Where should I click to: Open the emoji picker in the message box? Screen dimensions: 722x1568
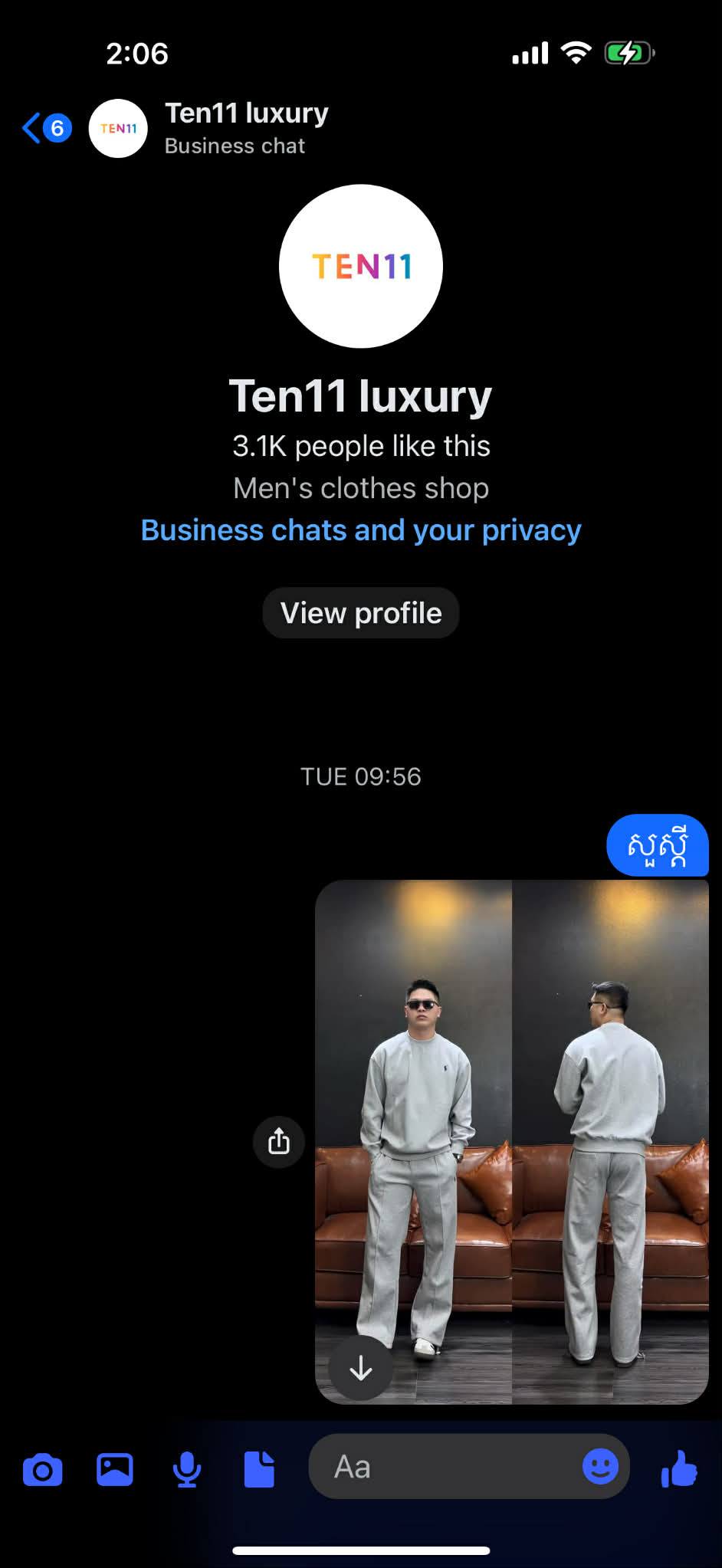point(600,1467)
